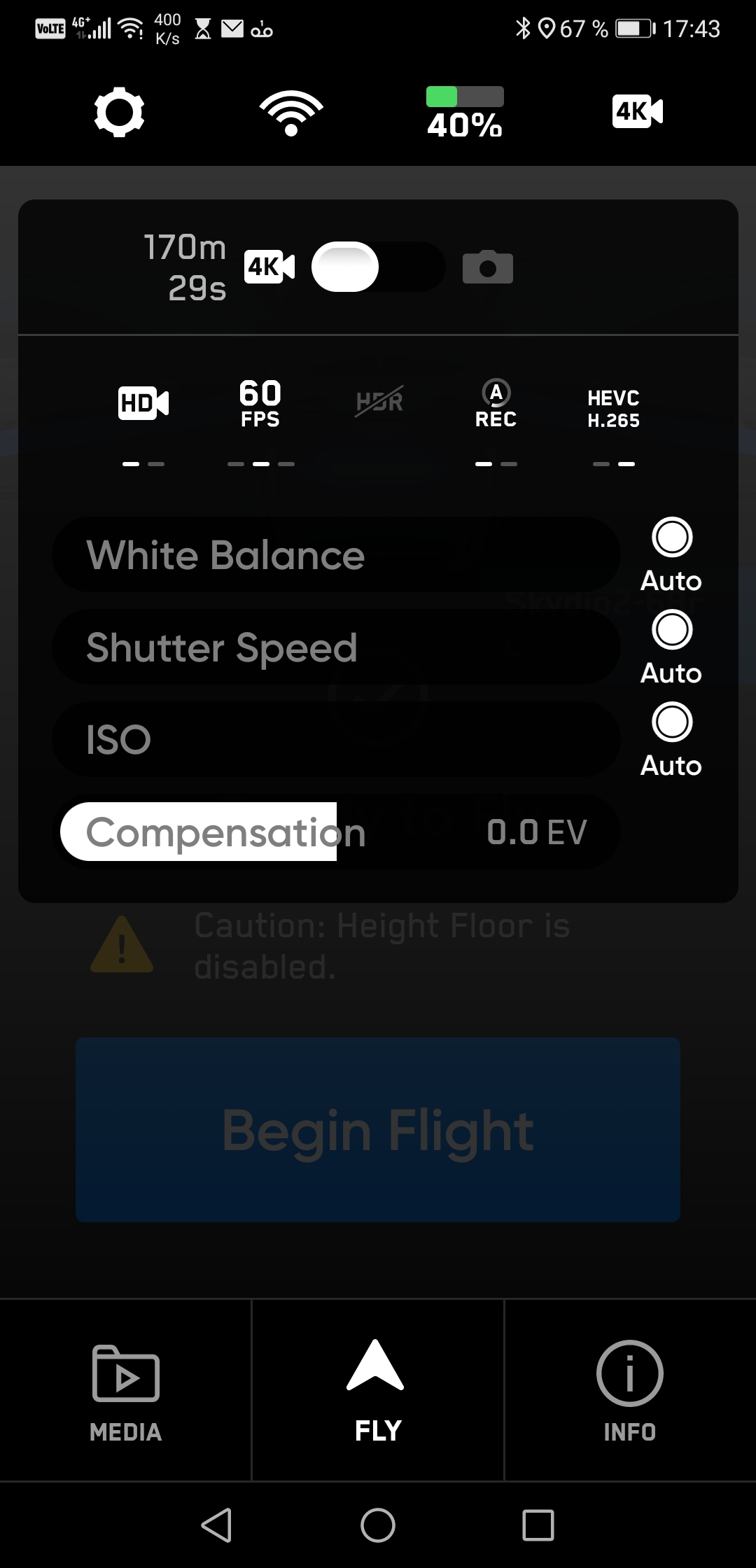Tap the 40% battery indicator

(x=465, y=113)
